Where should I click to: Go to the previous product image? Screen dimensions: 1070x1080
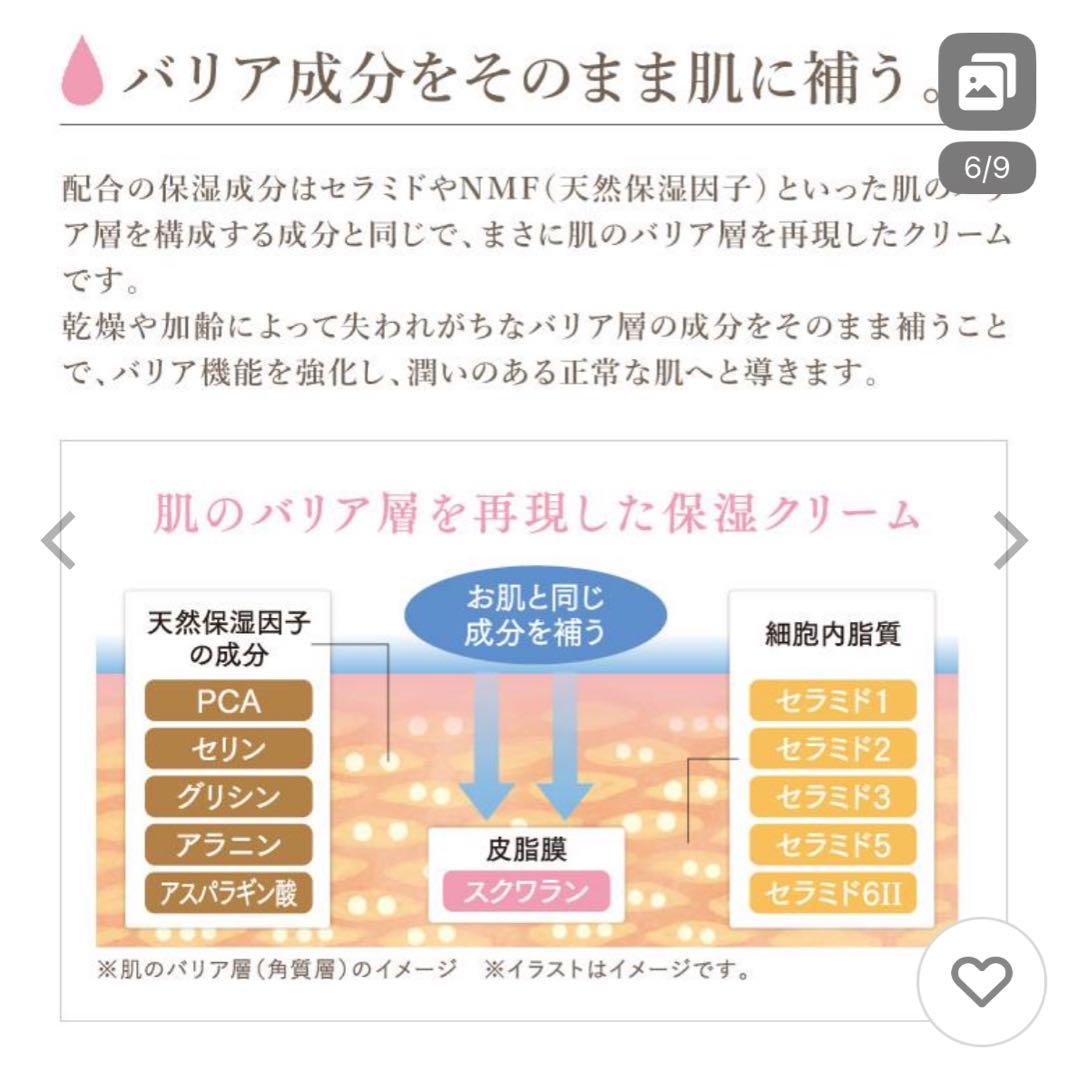pyautogui.click(x=58, y=540)
